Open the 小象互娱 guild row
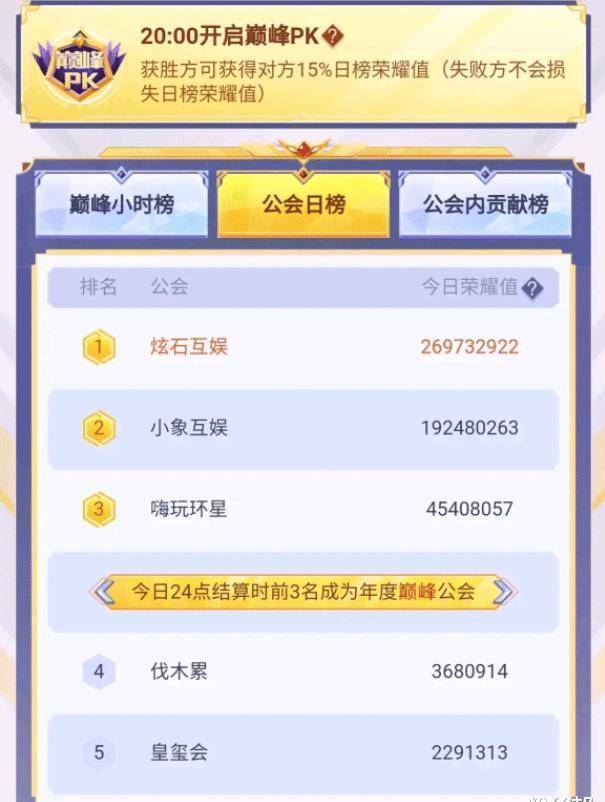The image size is (605, 802). (x=303, y=428)
